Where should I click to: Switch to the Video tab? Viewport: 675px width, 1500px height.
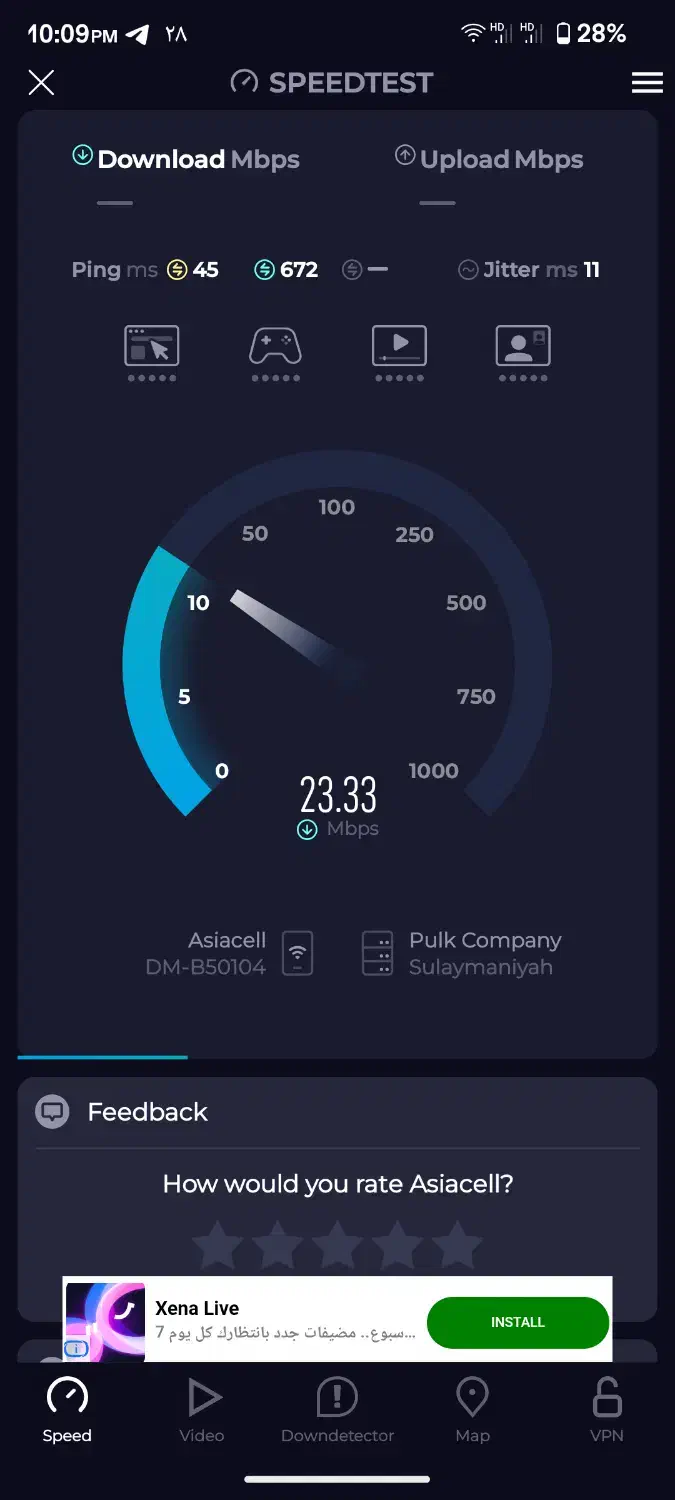click(202, 1410)
